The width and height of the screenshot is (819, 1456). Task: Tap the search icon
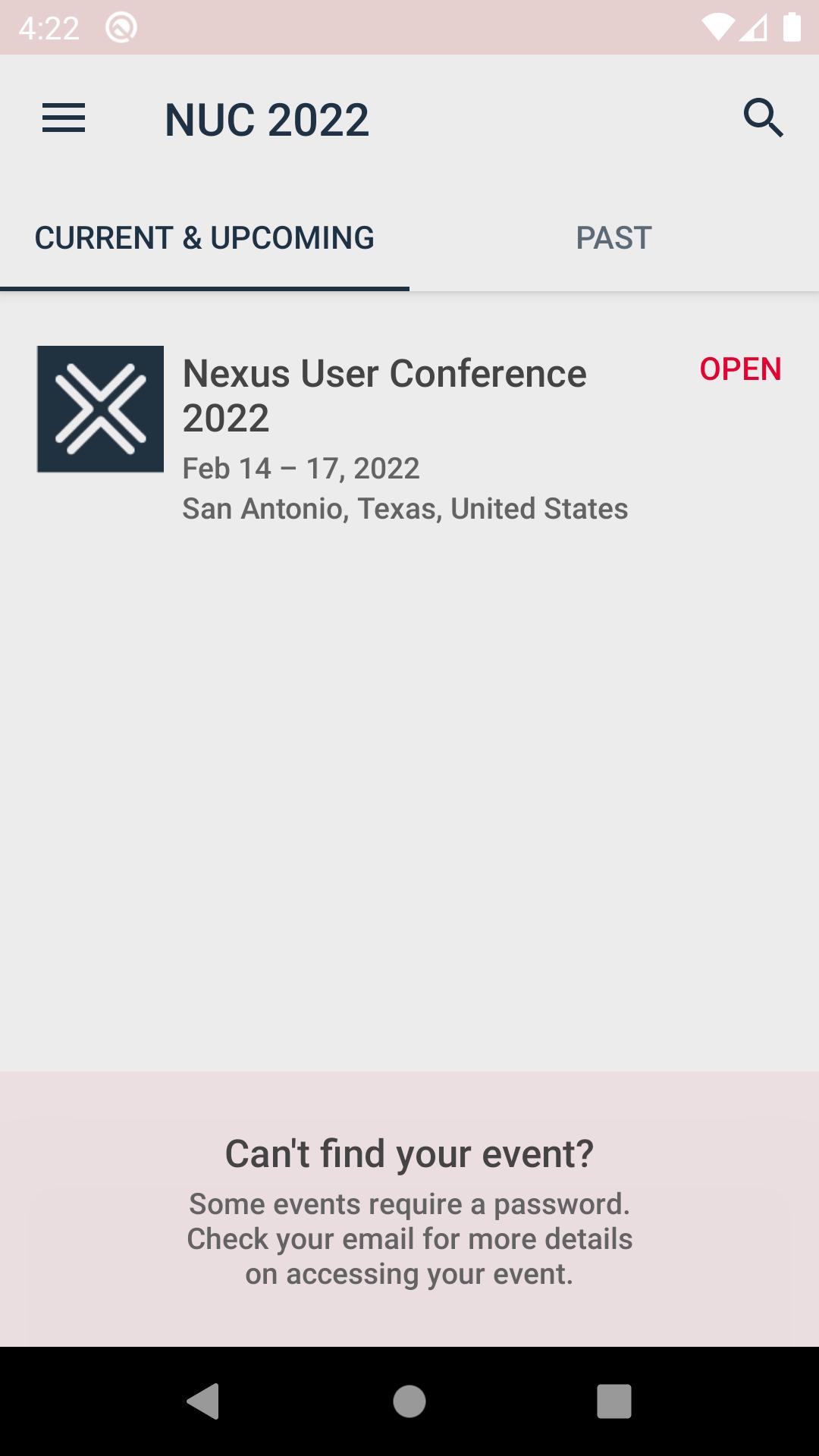(x=764, y=118)
